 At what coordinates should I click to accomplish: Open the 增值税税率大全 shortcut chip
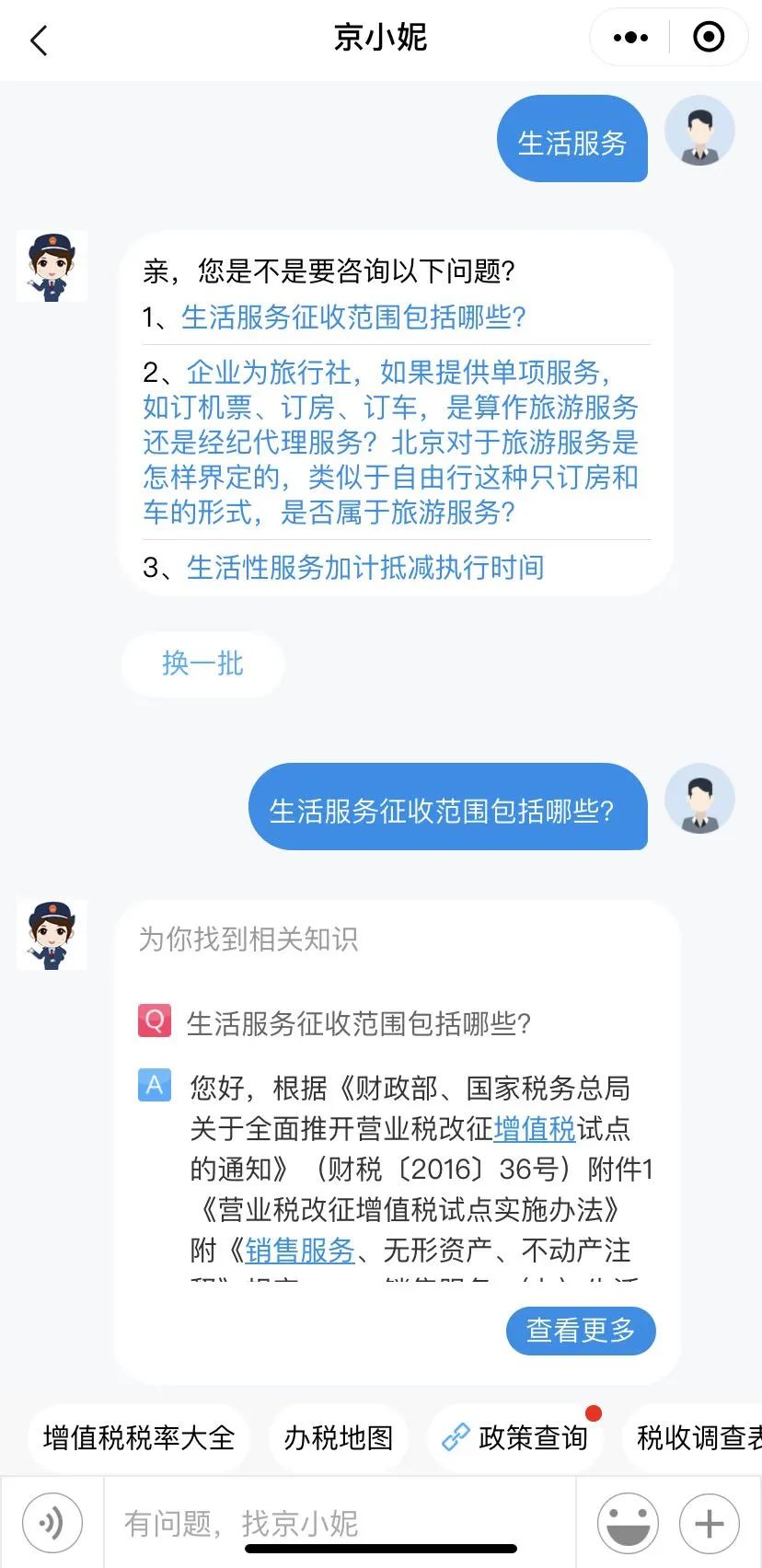(139, 1437)
